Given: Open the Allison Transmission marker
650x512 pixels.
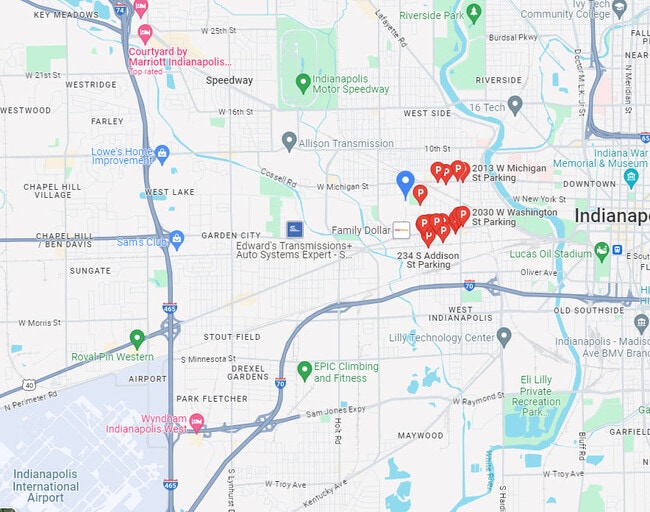Looking at the screenshot, I should pos(289,140).
